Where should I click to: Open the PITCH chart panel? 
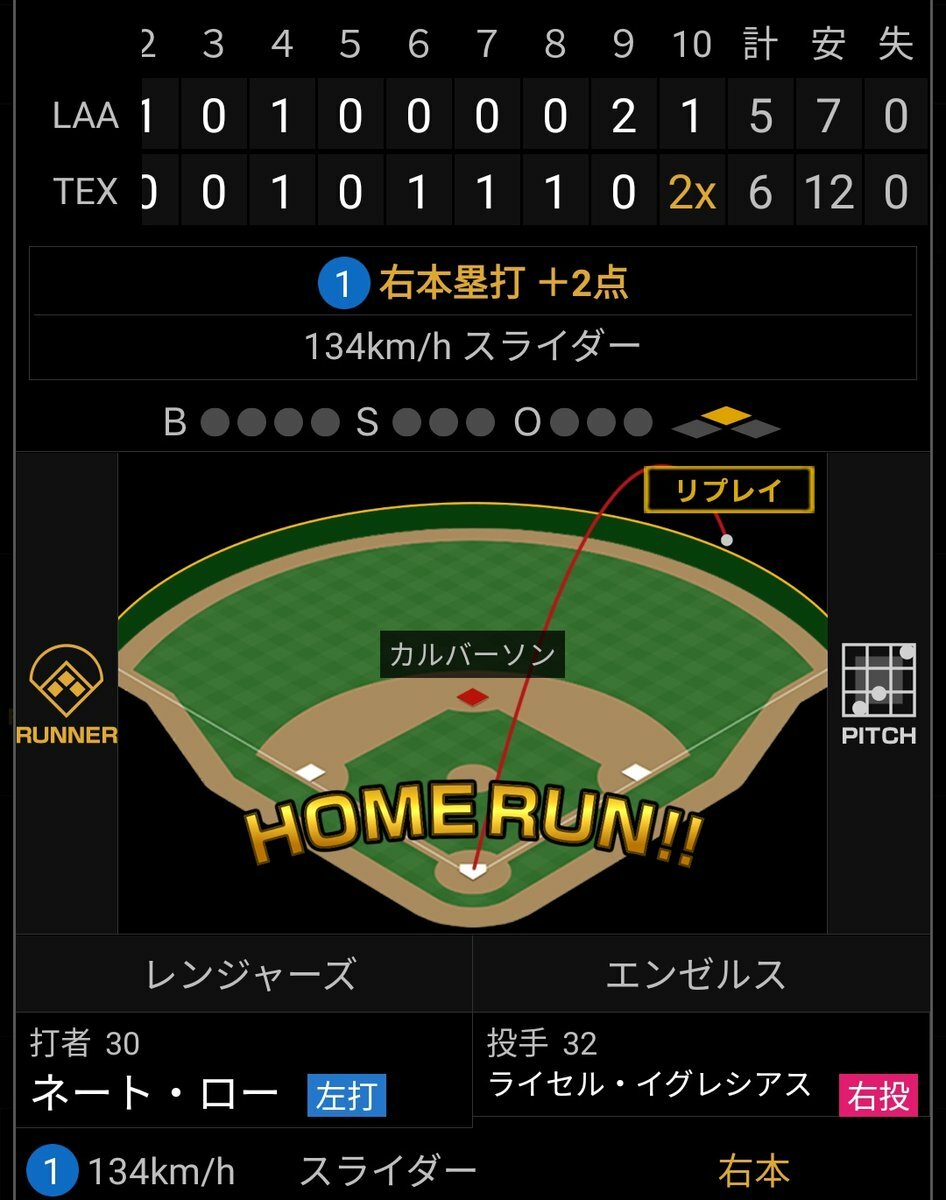pos(878,694)
